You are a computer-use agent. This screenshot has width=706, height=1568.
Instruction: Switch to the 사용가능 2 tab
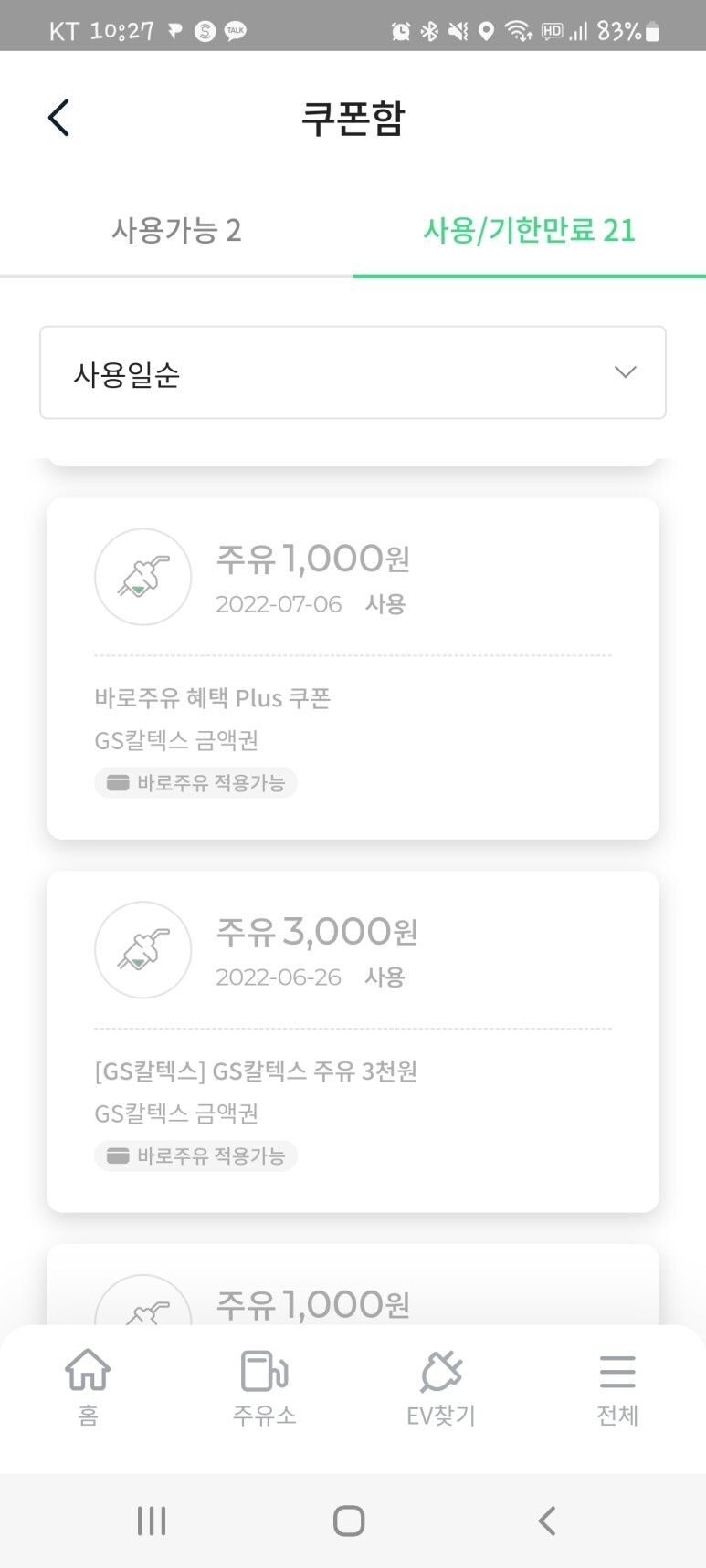tap(176, 230)
